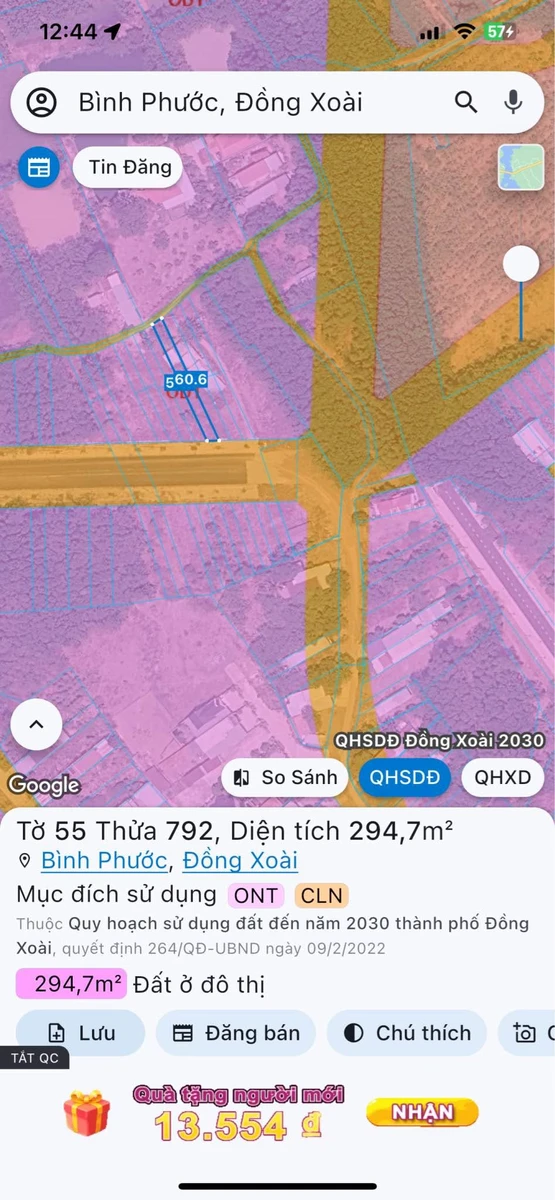Open the Bình Phước link
The height and width of the screenshot is (1200, 555).
tap(104, 861)
